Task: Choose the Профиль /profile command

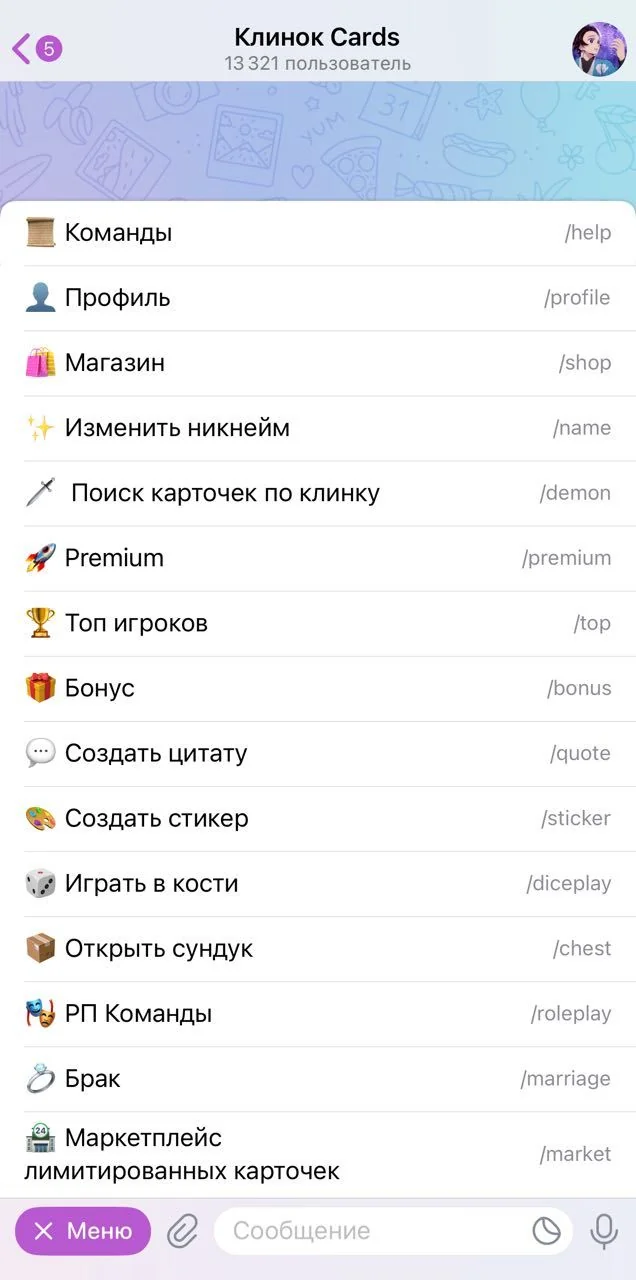Action: 318,298
